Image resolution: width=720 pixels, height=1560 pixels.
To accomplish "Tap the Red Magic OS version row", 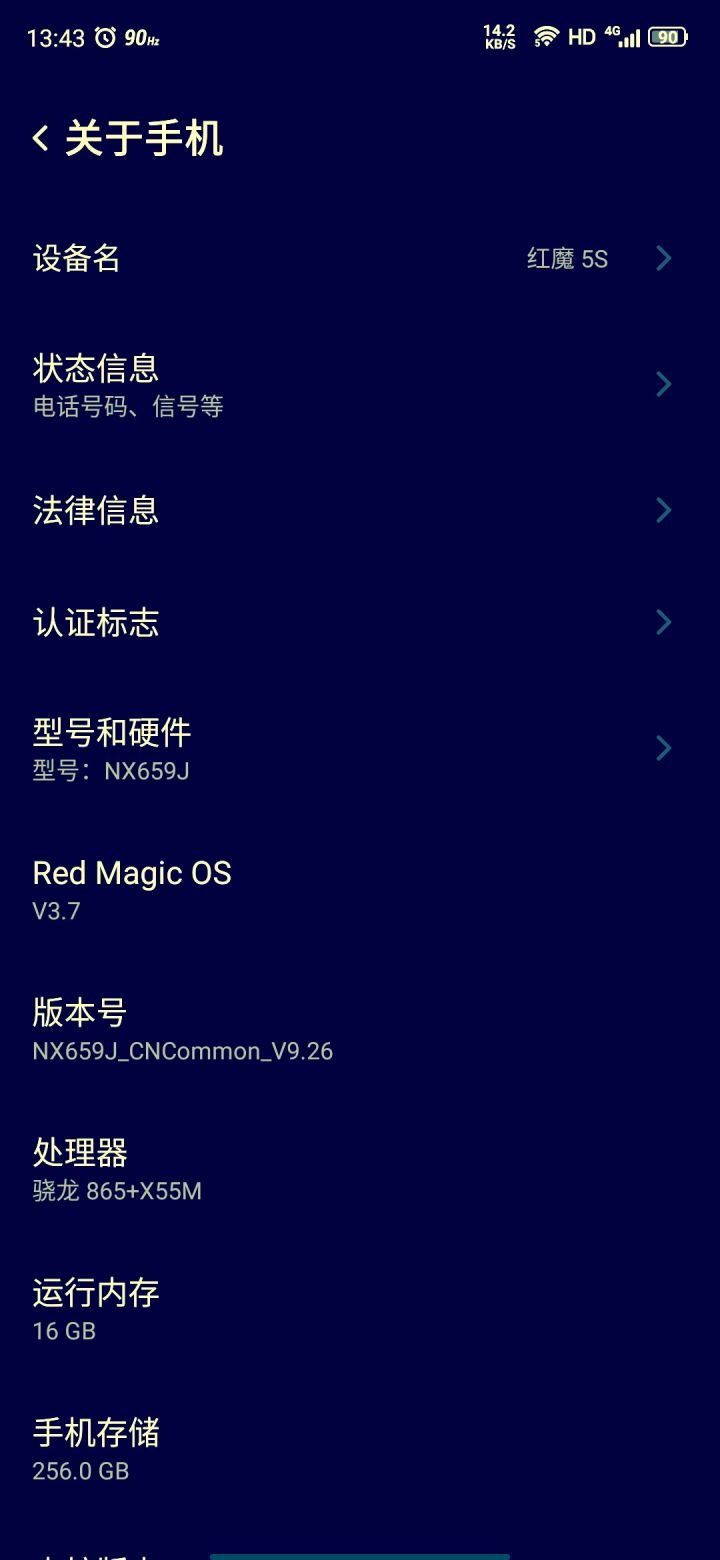I will point(360,889).
